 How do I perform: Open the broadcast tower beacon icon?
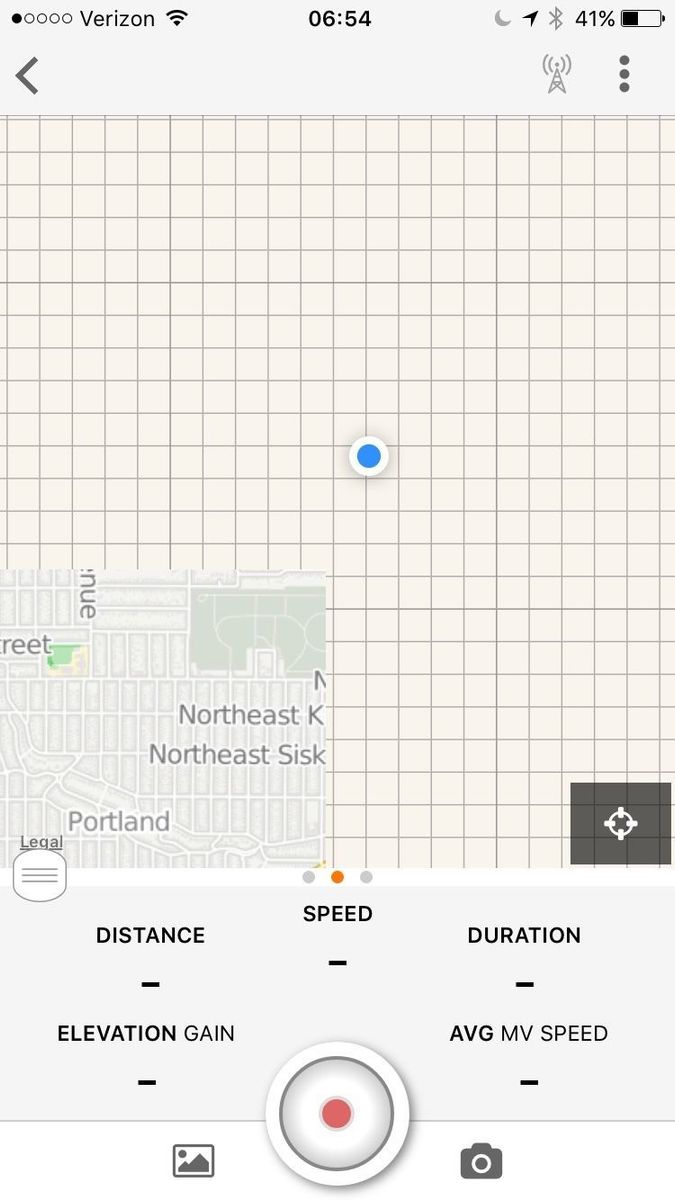tap(557, 74)
